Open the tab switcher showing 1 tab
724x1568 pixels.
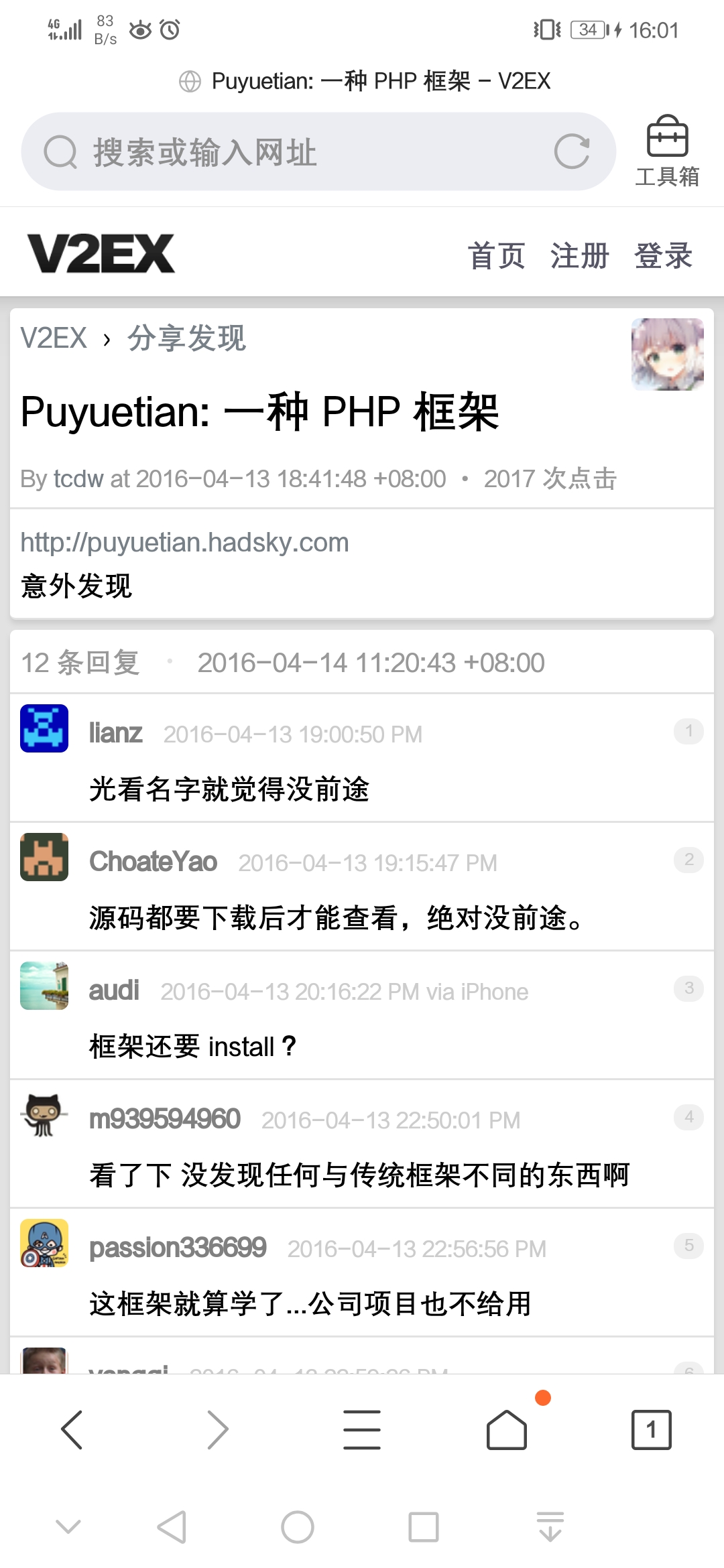(x=651, y=1429)
